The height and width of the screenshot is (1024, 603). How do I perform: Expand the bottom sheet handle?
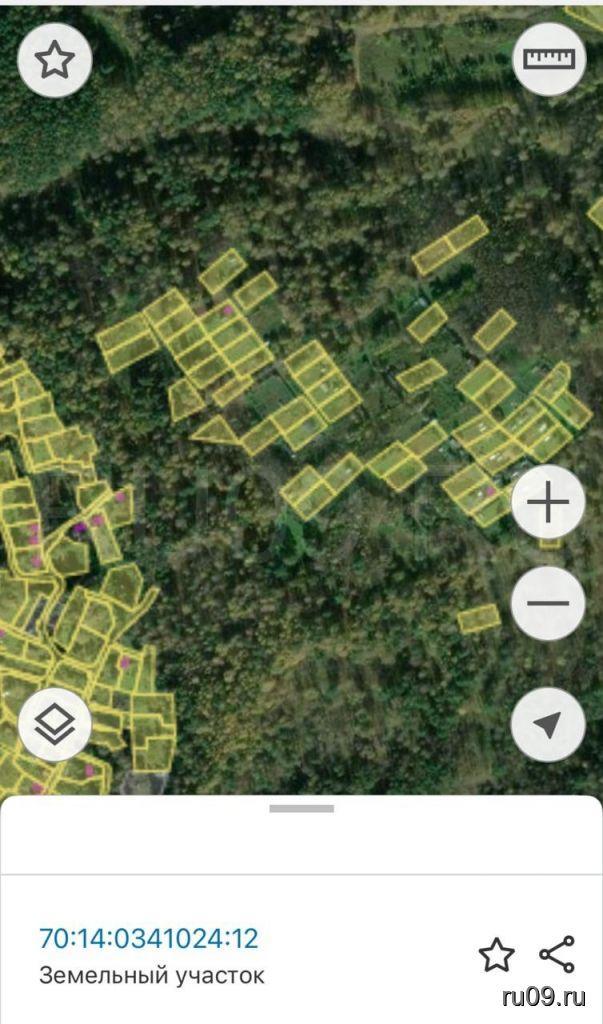coord(301,808)
